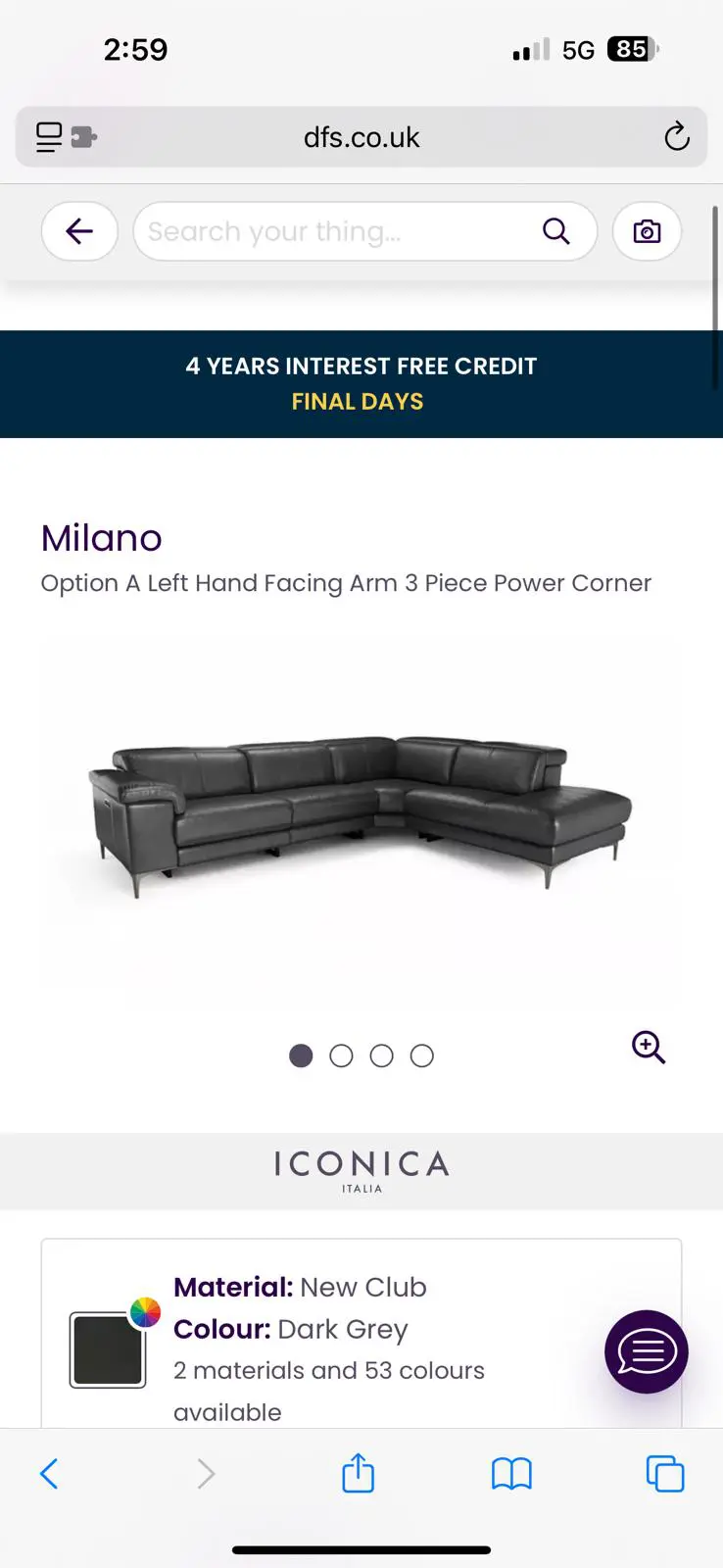Open Safari's page settings and extensions menu

65,137
